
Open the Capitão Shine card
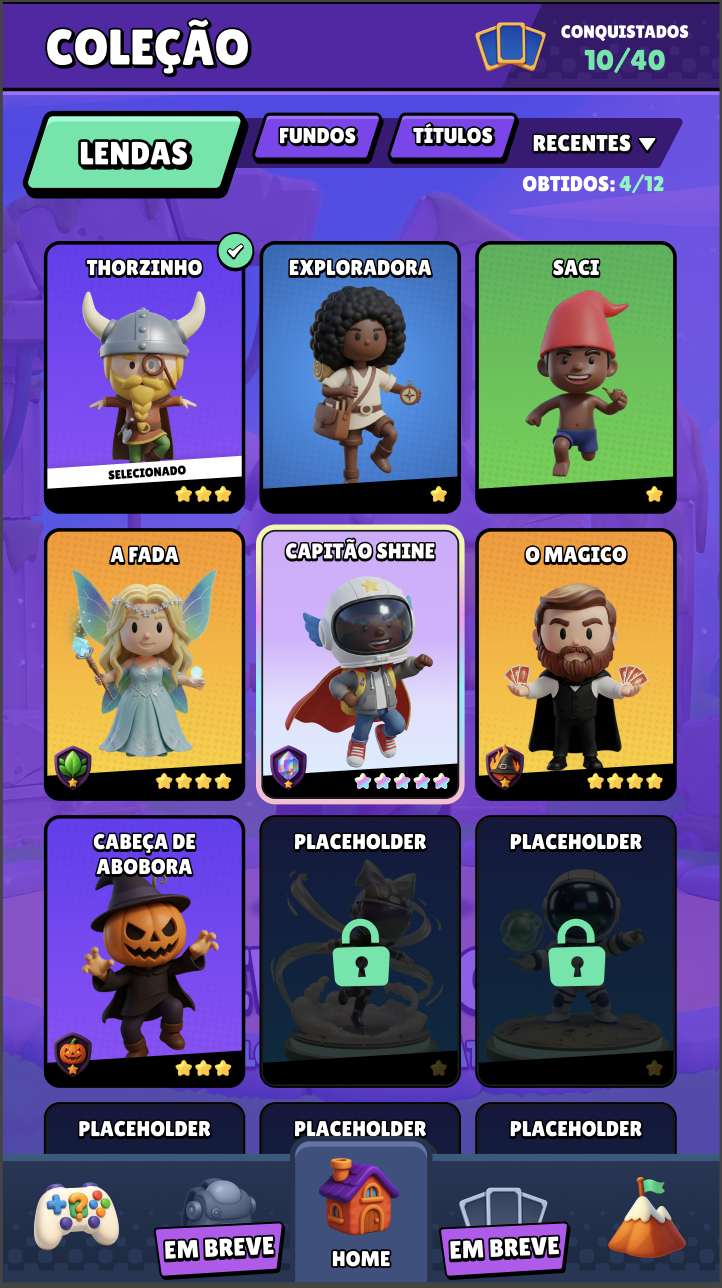coord(360,665)
